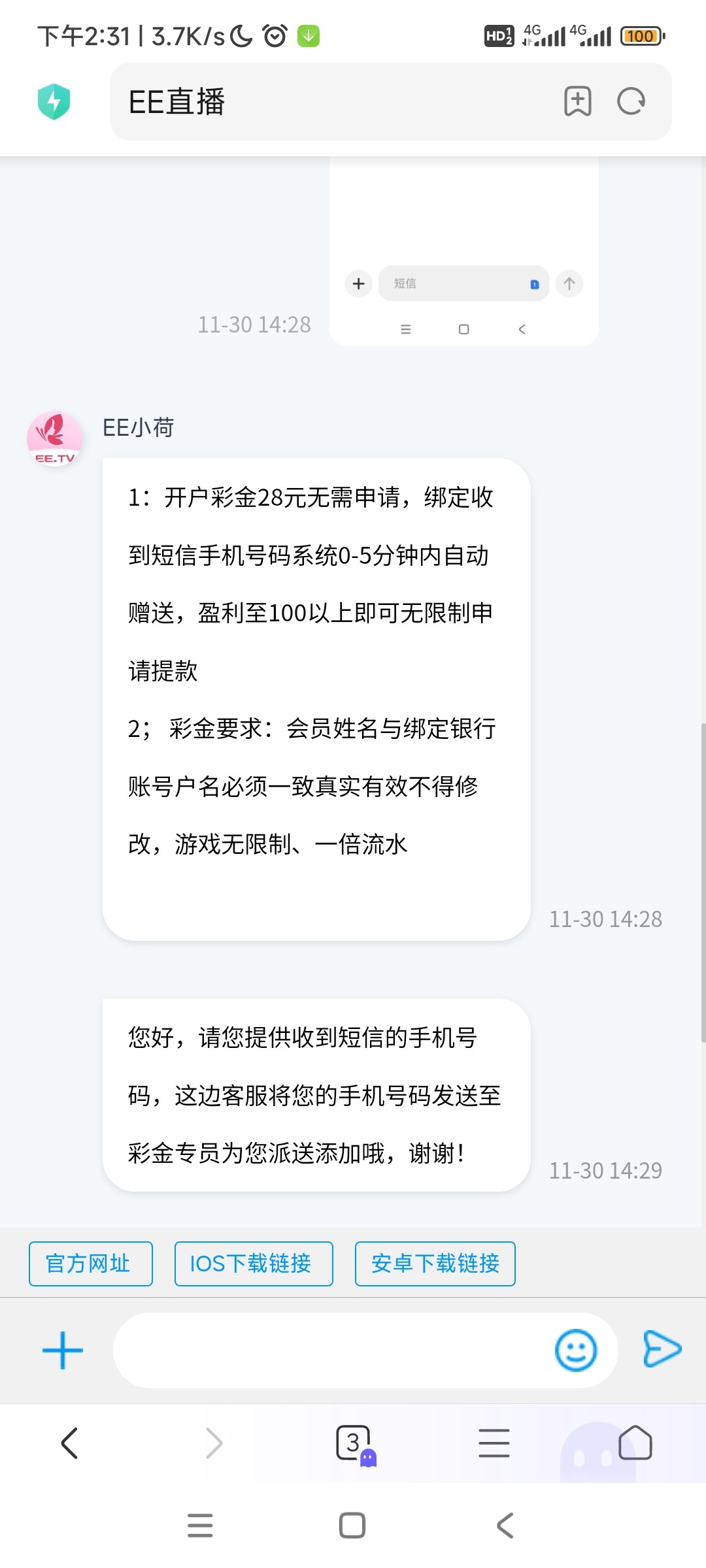
Task: Go to the browser home page
Action: (635, 1443)
